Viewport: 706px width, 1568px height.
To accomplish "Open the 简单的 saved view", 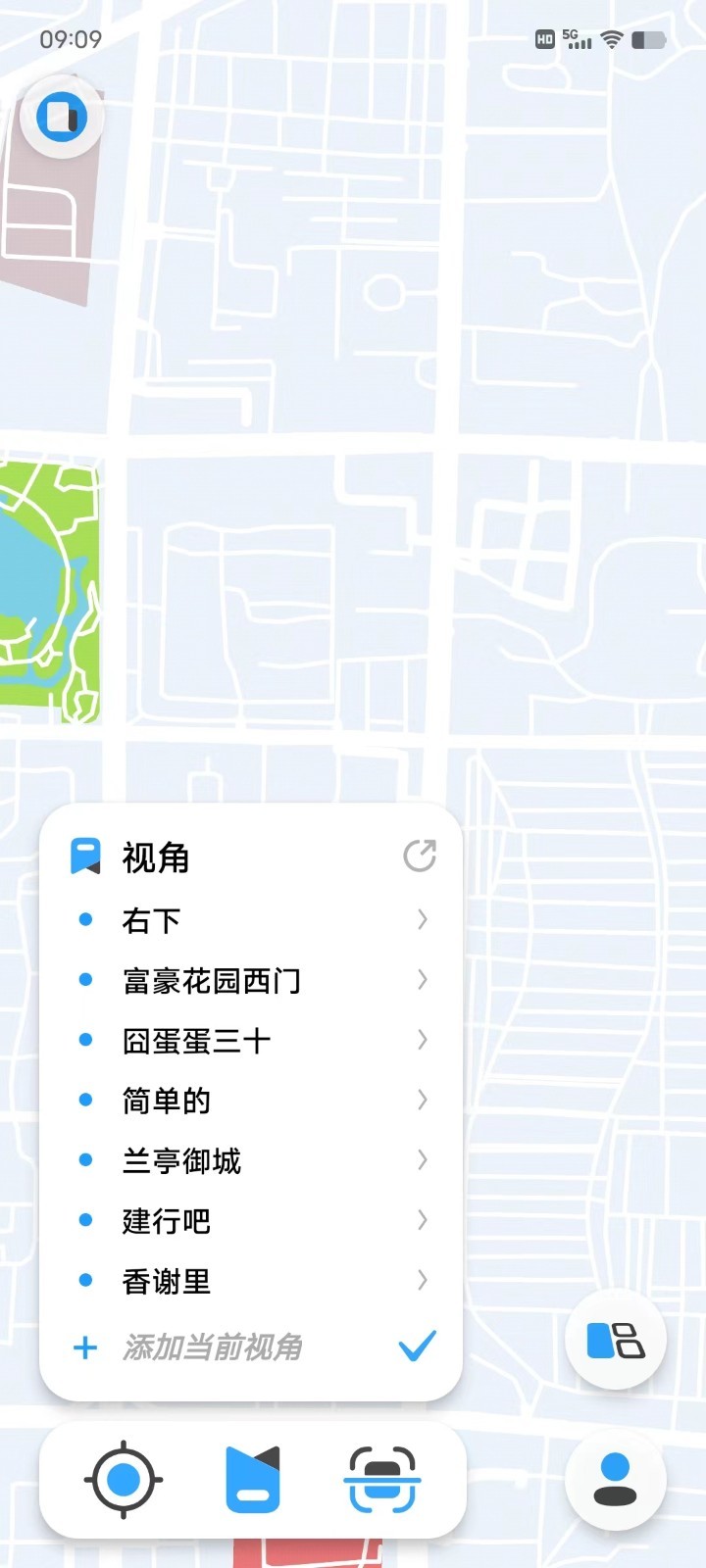I will pyautogui.click(x=251, y=1101).
